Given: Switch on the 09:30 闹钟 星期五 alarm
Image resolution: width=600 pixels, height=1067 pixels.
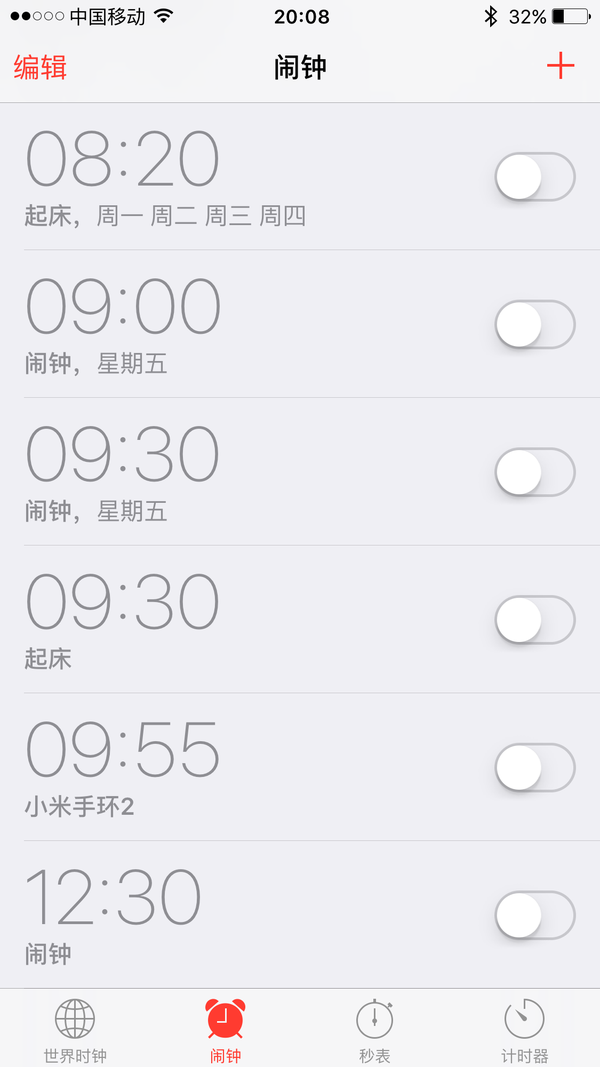Looking at the screenshot, I should click(535, 473).
